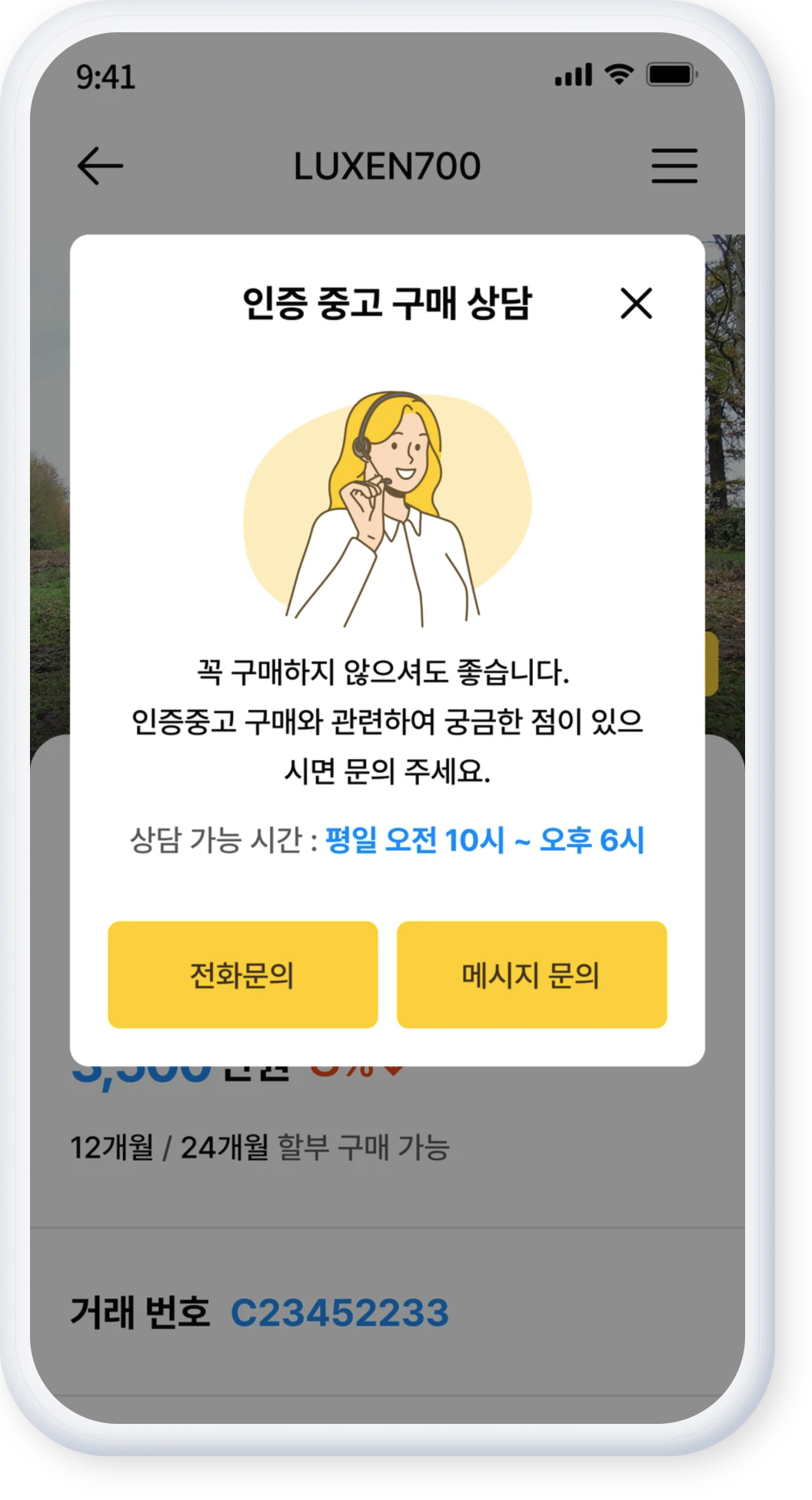This screenshot has width=812, height=1500.
Task: Choose 메시지 문의 to message an inquiry
Action: click(531, 975)
